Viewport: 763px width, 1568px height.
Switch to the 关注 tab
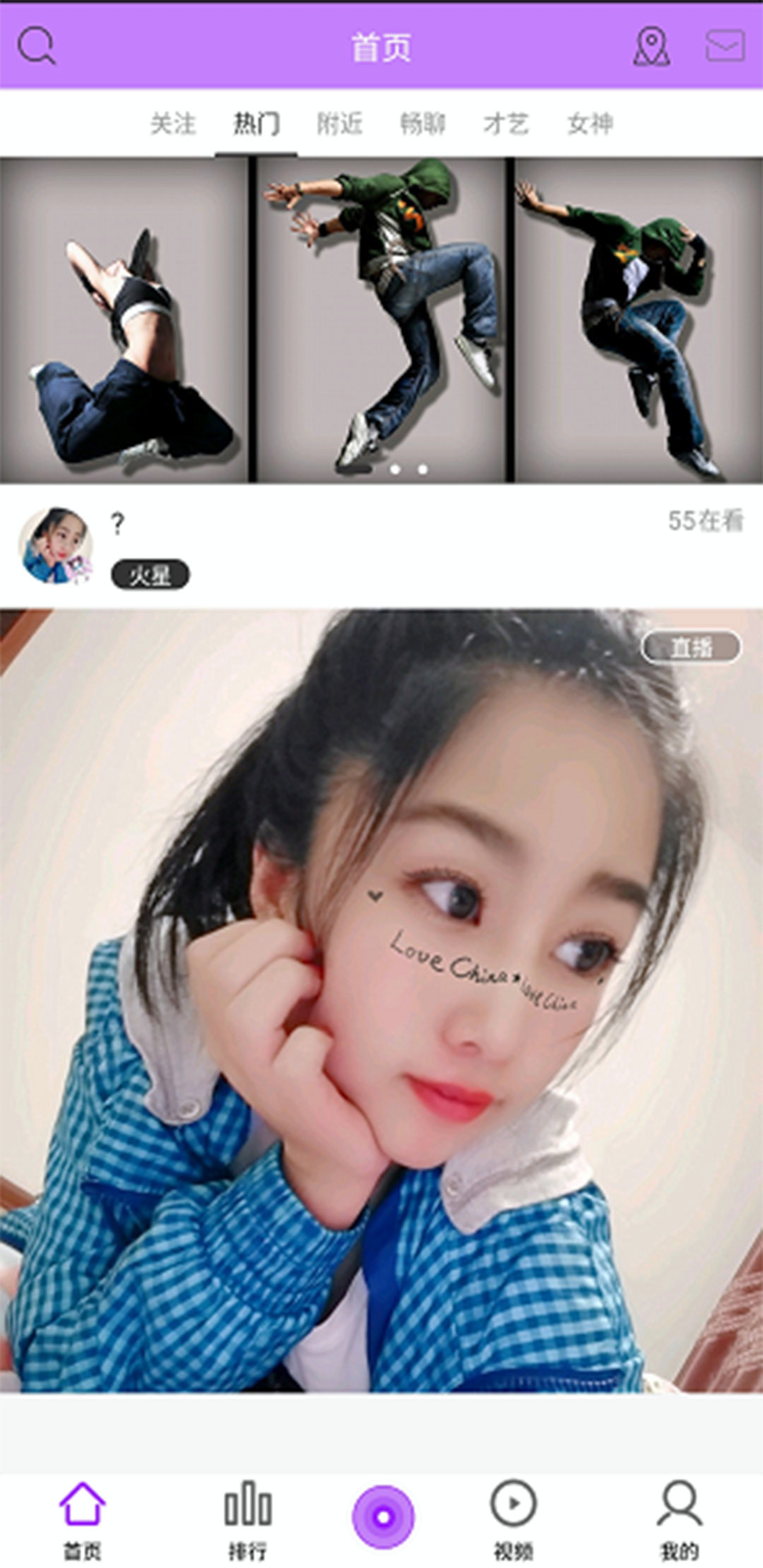[173, 123]
